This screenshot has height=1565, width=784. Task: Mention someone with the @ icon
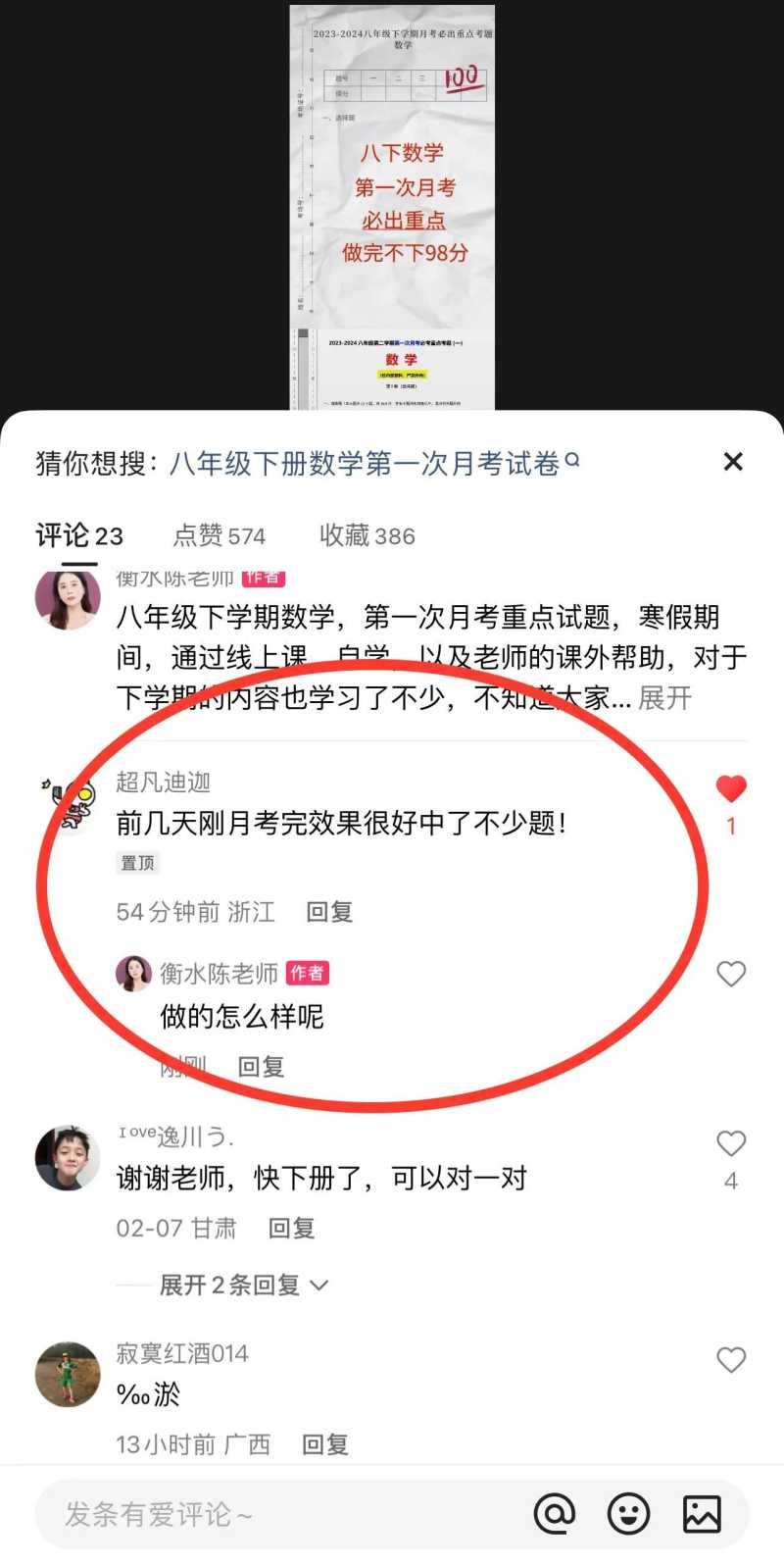(554, 1514)
